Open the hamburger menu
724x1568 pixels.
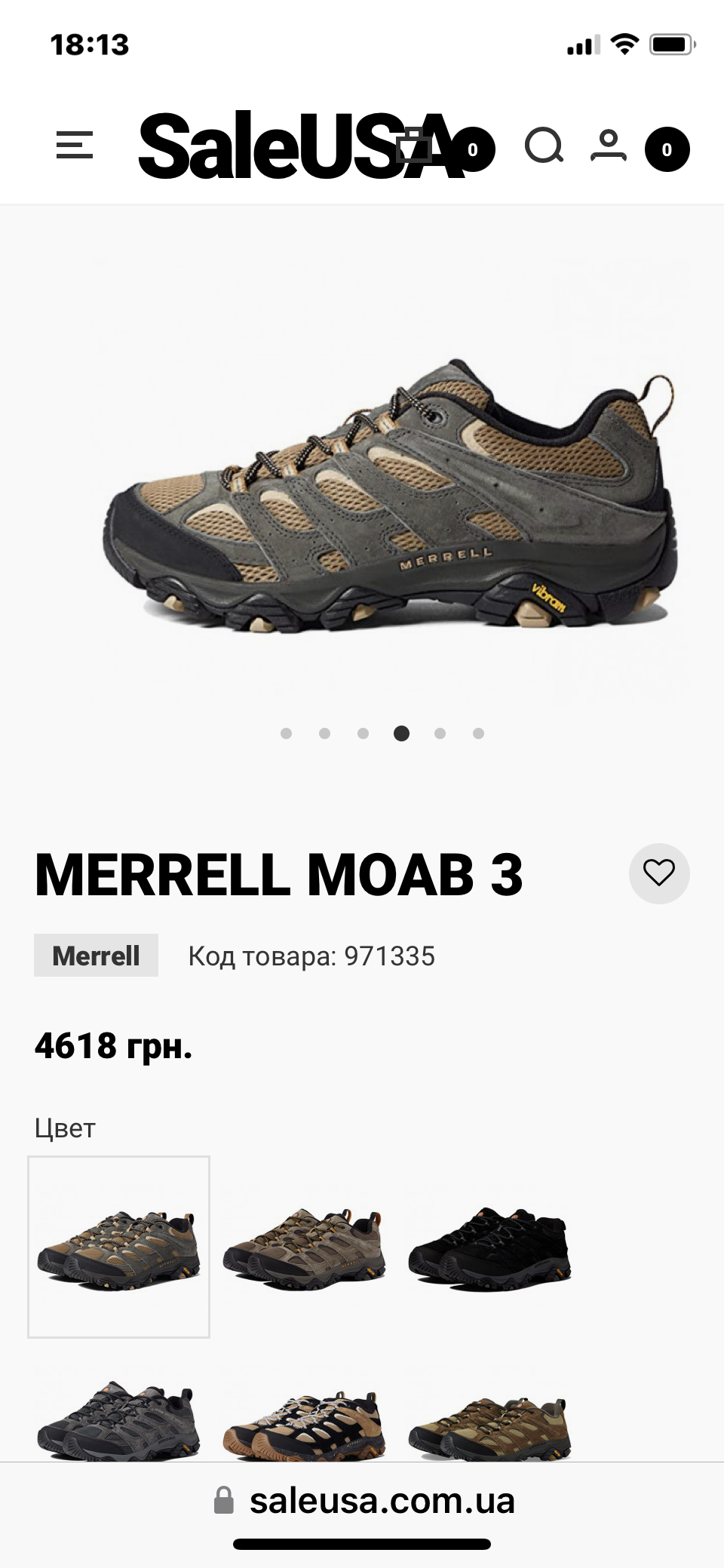(x=75, y=145)
